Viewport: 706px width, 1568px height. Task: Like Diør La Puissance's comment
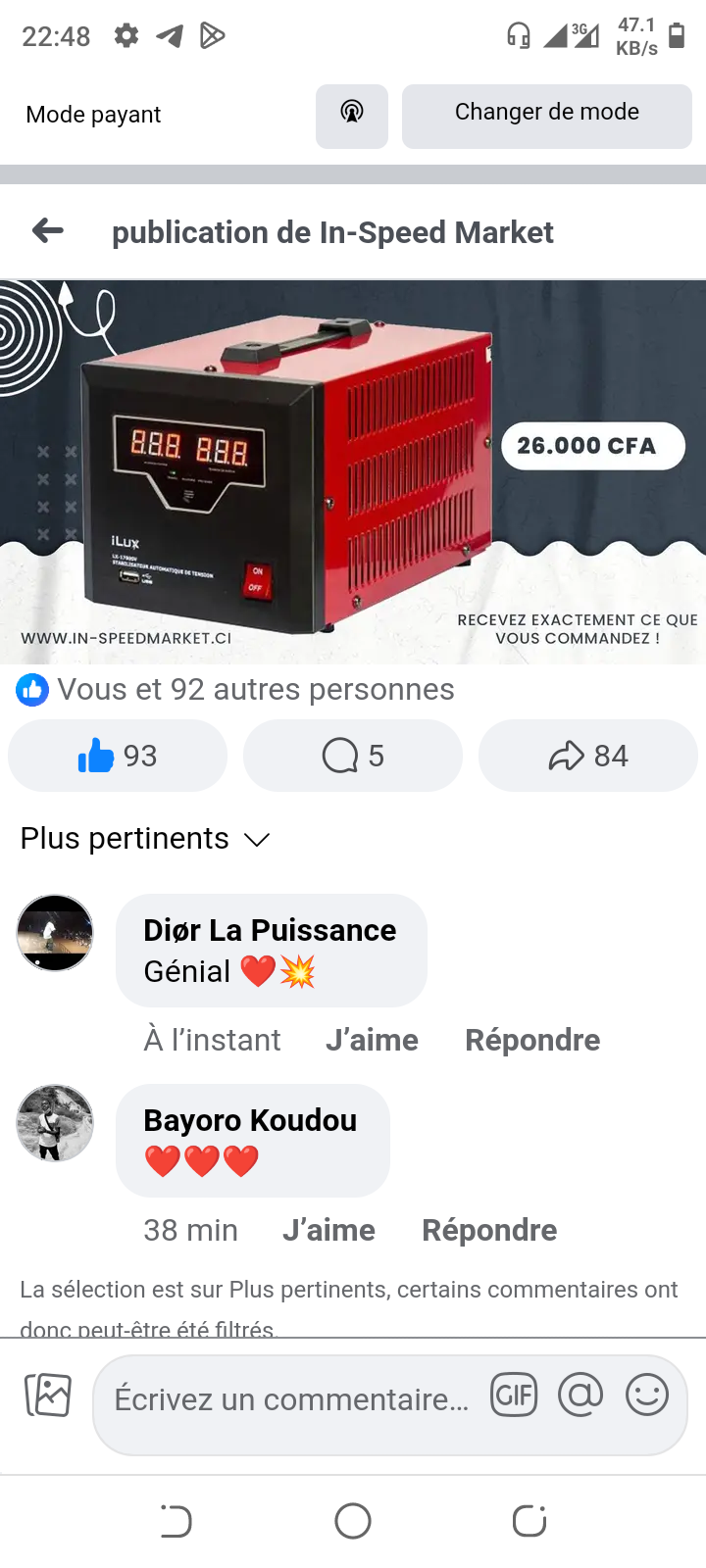(x=372, y=1040)
